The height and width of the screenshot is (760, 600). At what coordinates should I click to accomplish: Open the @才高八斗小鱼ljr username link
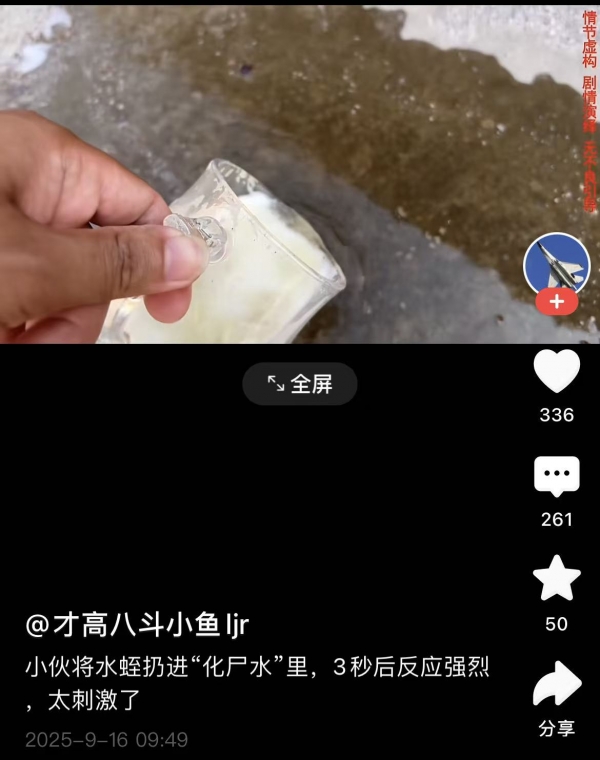tap(137, 625)
